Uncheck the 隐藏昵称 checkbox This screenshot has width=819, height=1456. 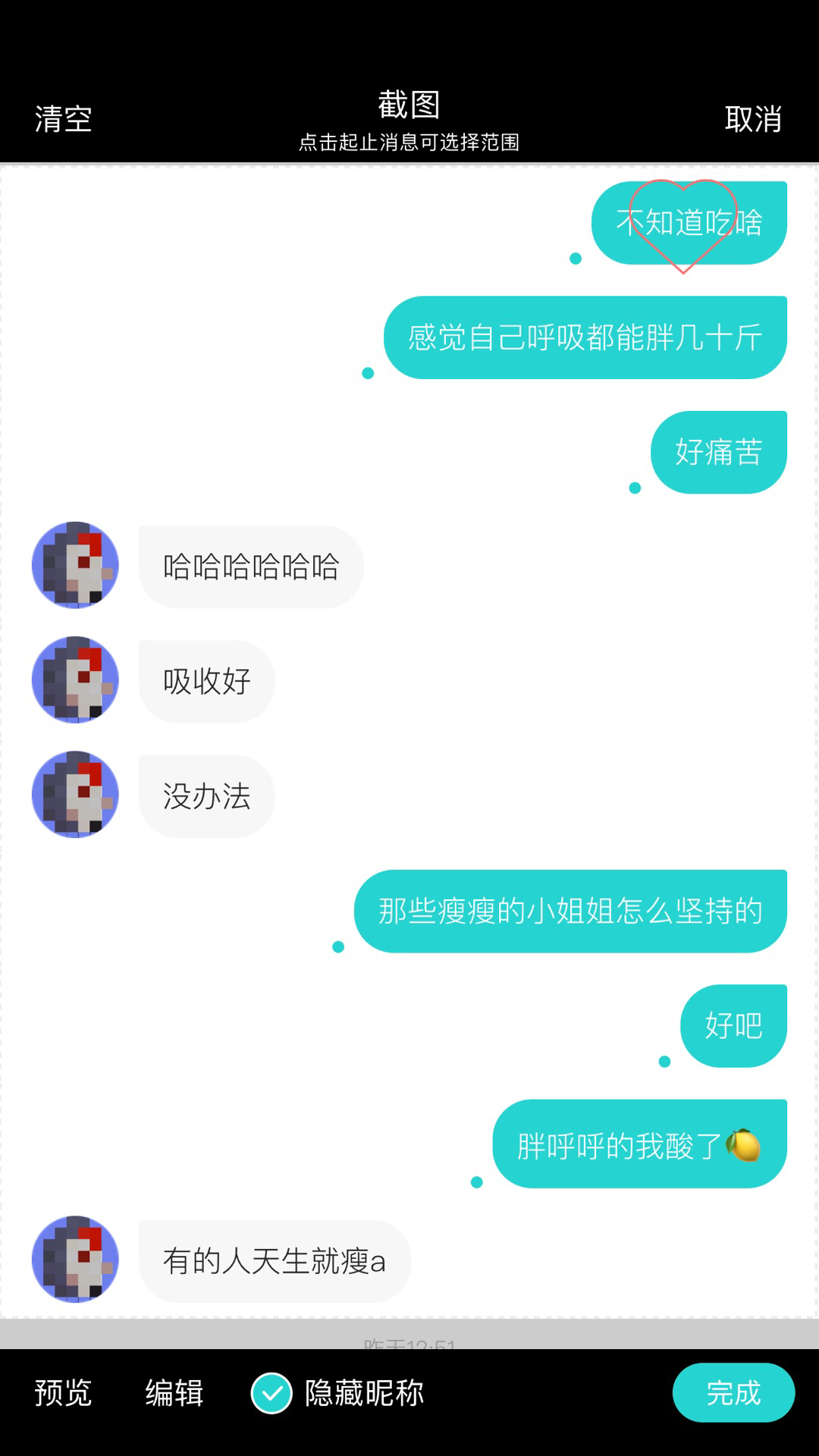(271, 1393)
